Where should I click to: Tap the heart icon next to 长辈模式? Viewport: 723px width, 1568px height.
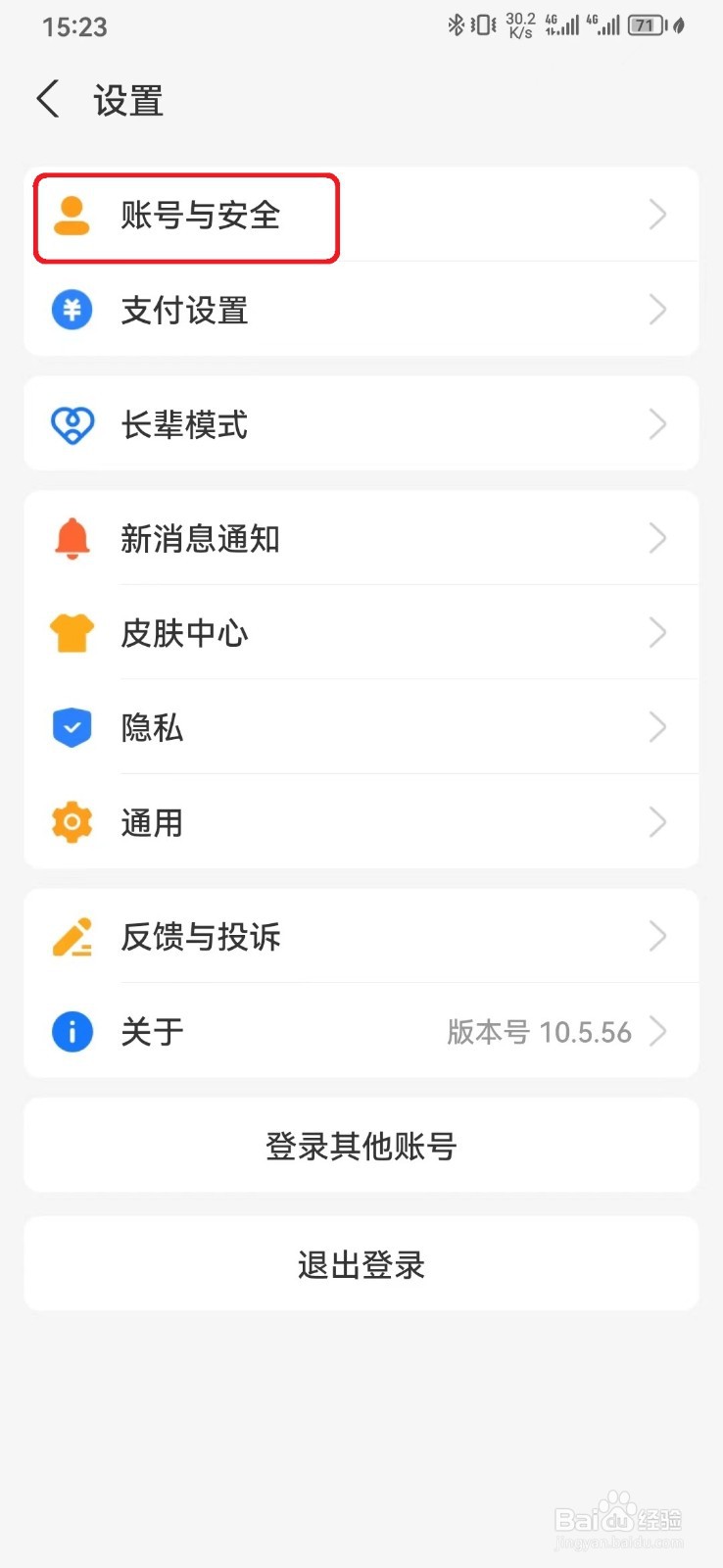coord(71,423)
